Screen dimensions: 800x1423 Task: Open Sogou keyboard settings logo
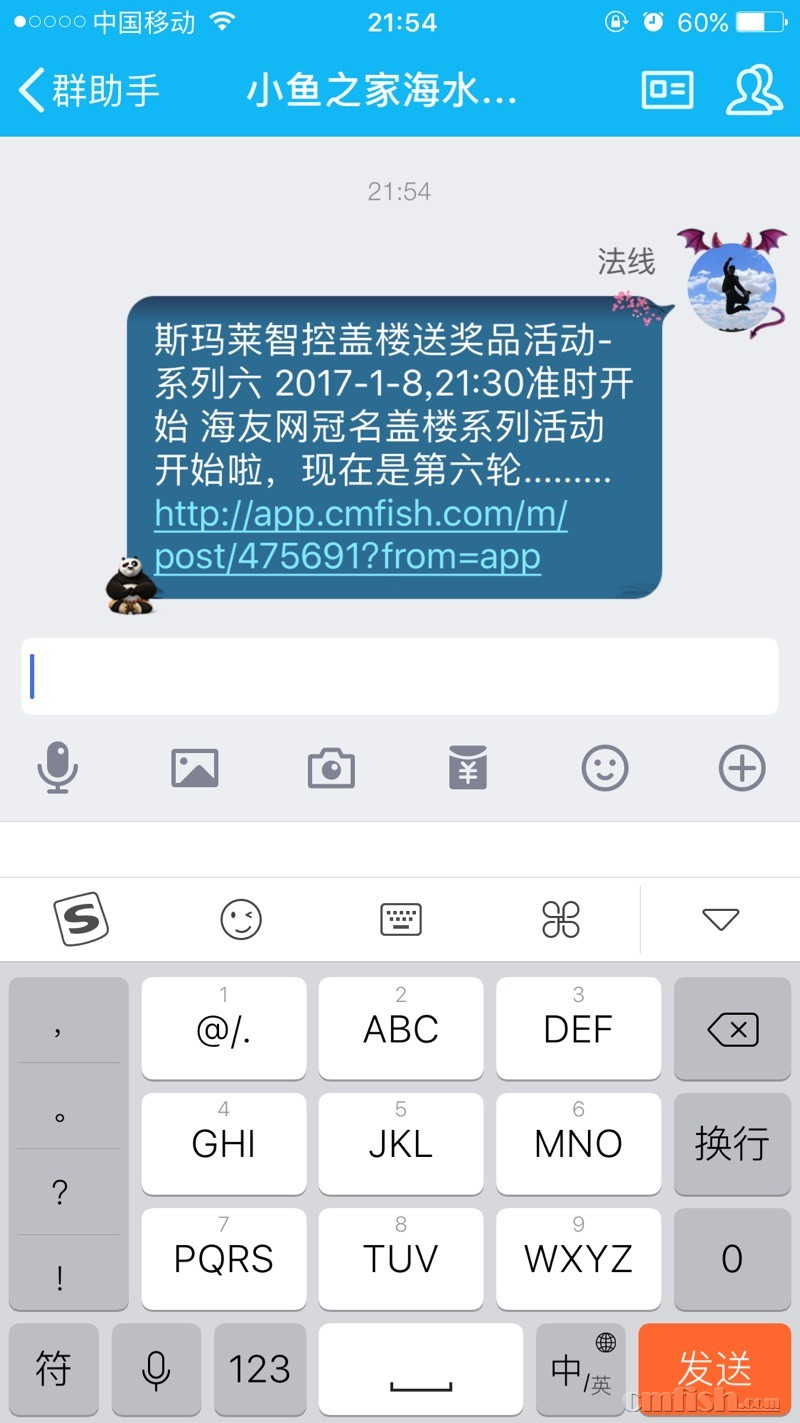[81, 919]
